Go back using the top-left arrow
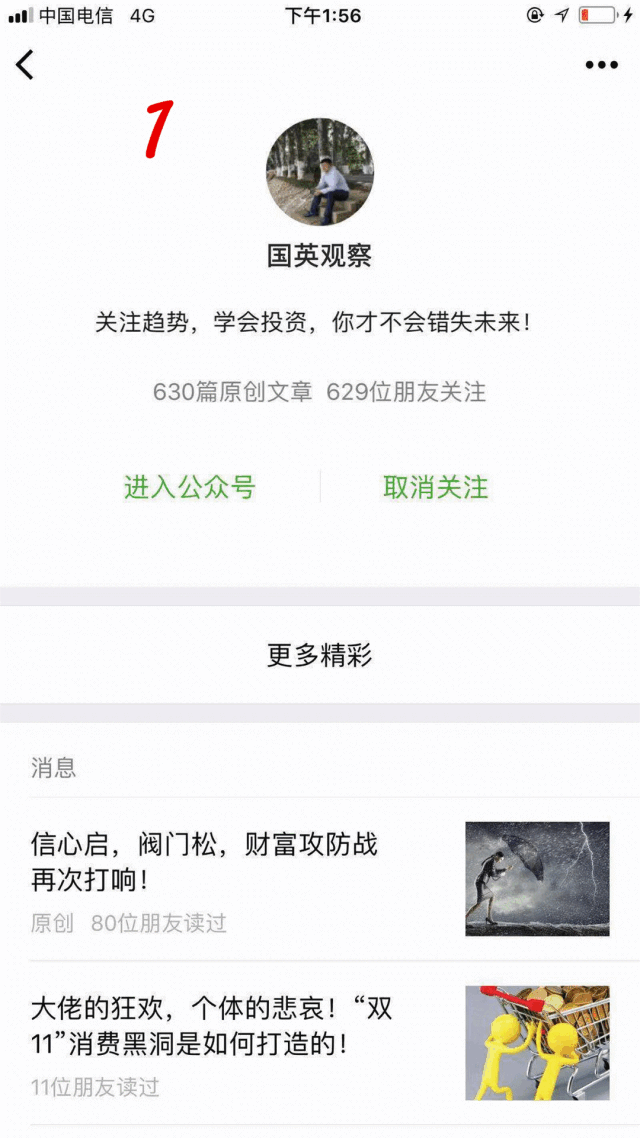This screenshot has height=1138, width=640. [x=25, y=65]
